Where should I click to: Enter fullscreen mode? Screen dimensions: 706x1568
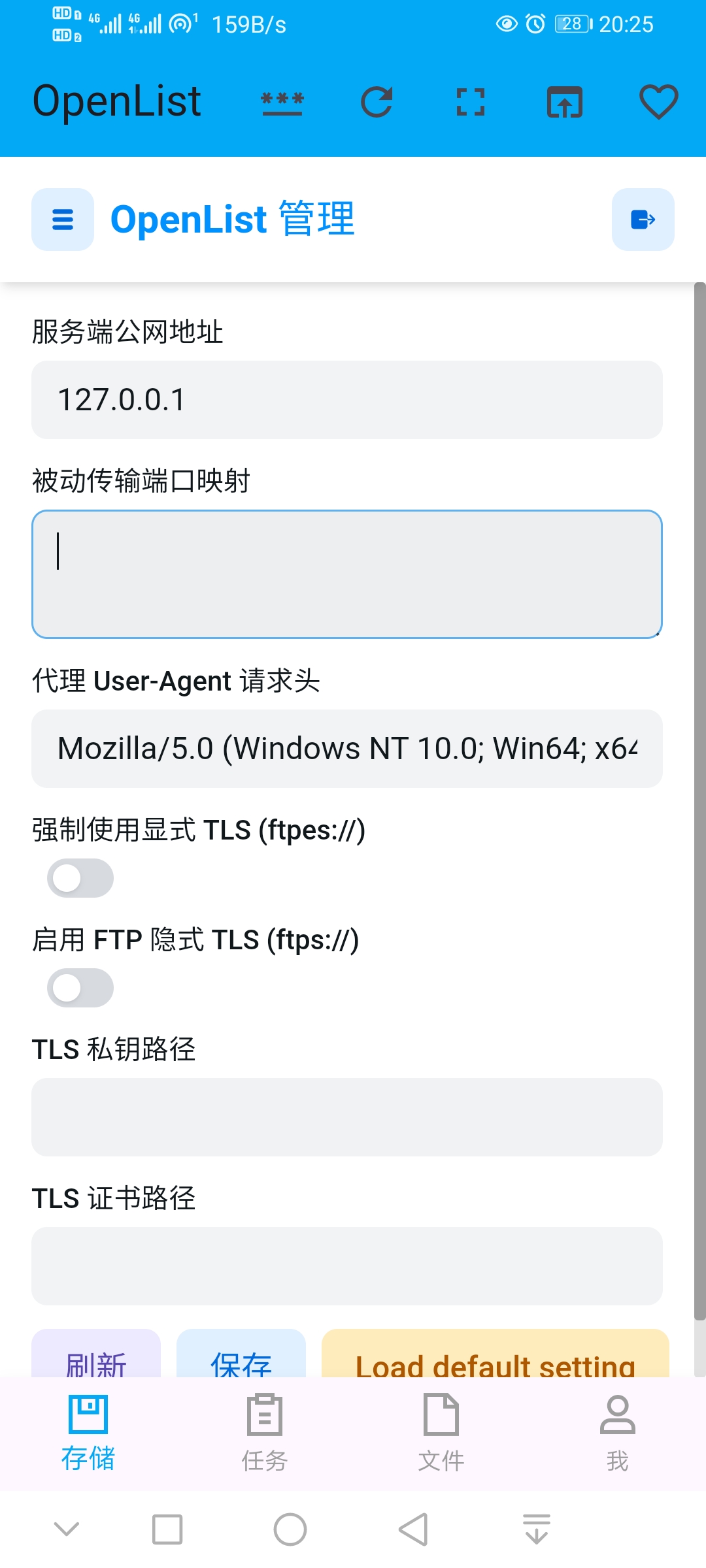(471, 103)
